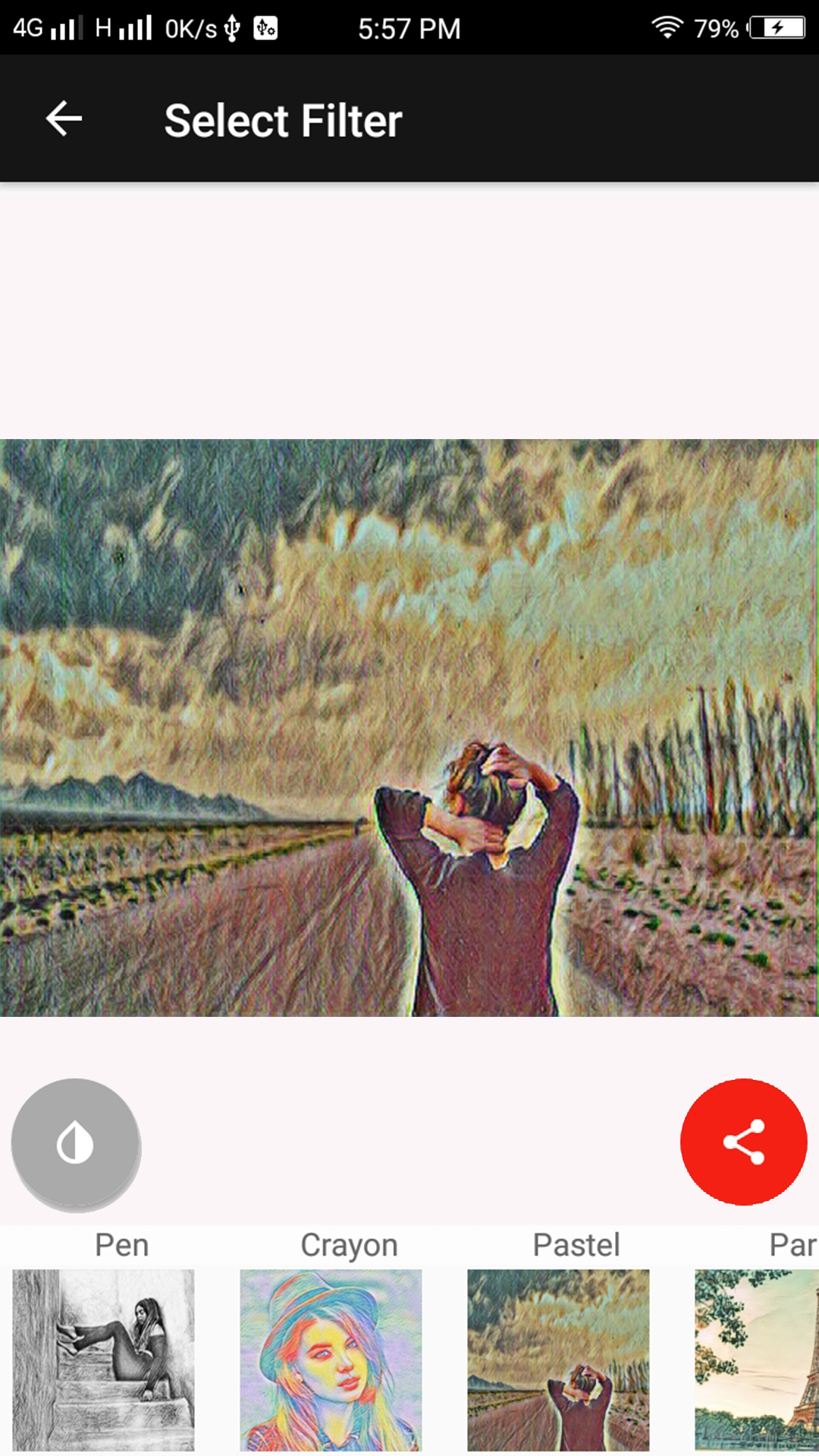Tap the 'Crayon' filter label
Viewport: 819px width, 1456px height.
pyautogui.click(x=350, y=1244)
